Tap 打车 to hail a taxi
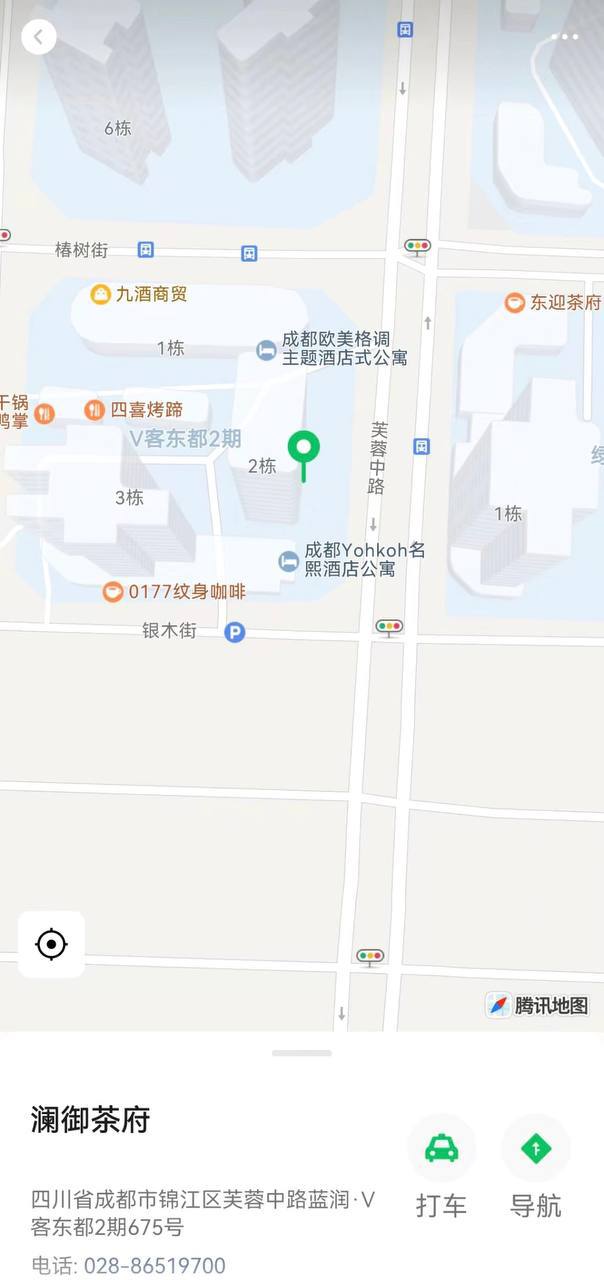The image size is (604, 1280). coord(441,1150)
